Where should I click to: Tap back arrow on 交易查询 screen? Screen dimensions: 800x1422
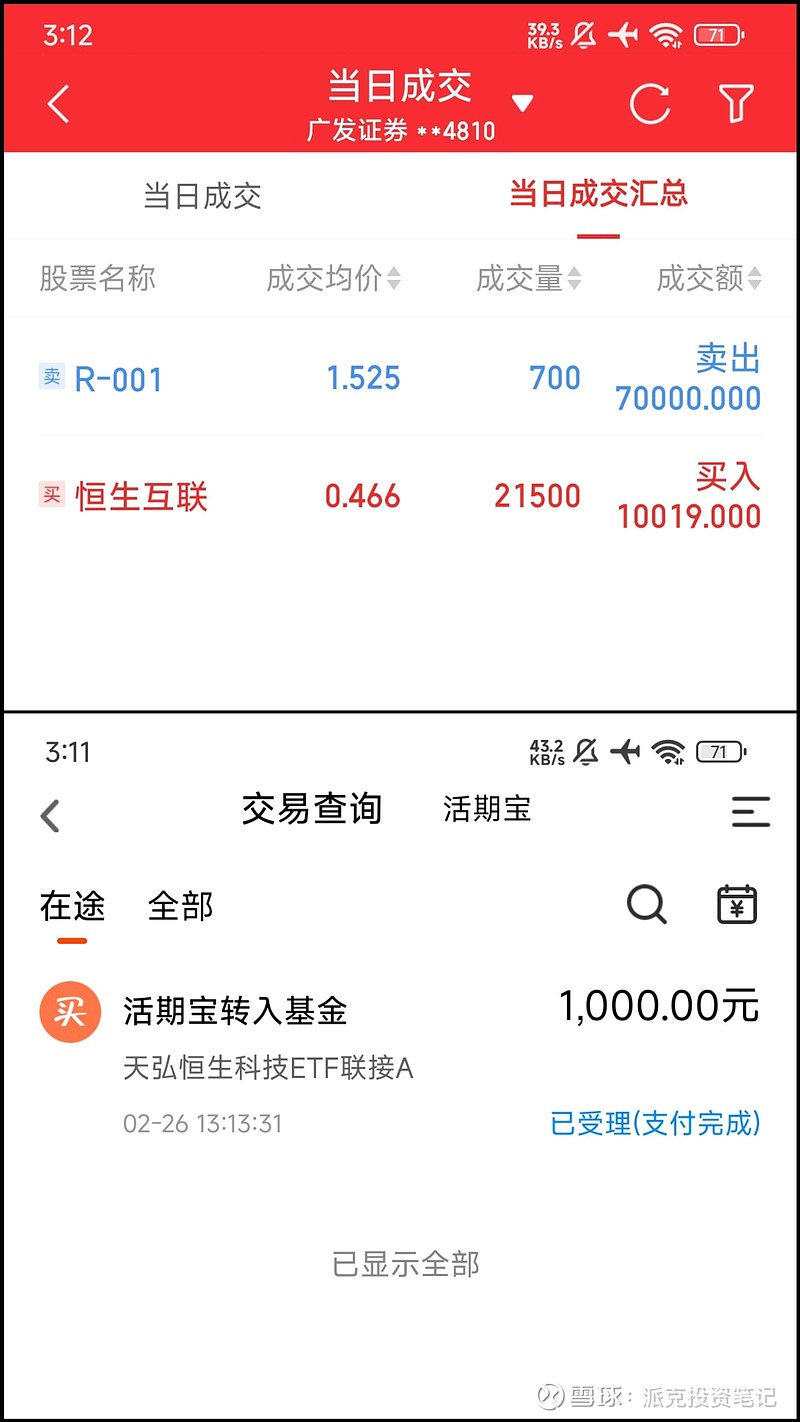pyautogui.click(x=48, y=815)
